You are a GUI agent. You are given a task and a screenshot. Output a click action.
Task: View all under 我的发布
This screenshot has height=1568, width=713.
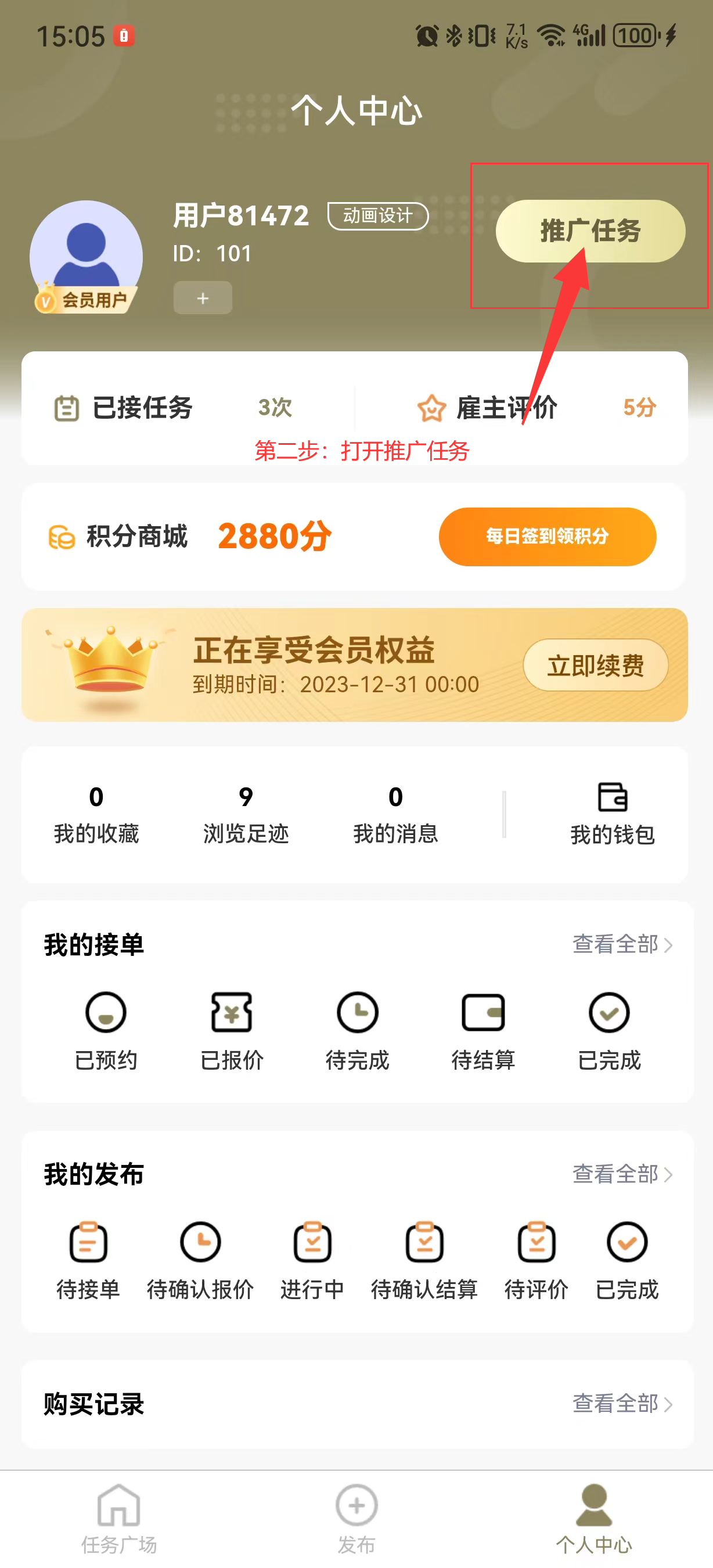coord(622,1174)
